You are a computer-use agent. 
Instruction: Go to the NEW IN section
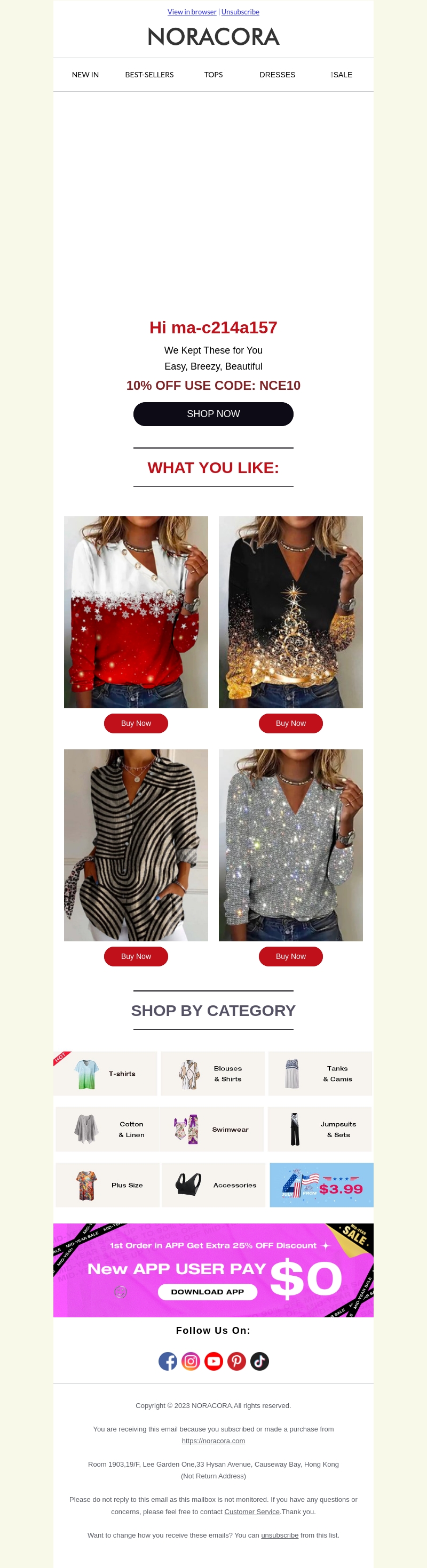tap(85, 75)
